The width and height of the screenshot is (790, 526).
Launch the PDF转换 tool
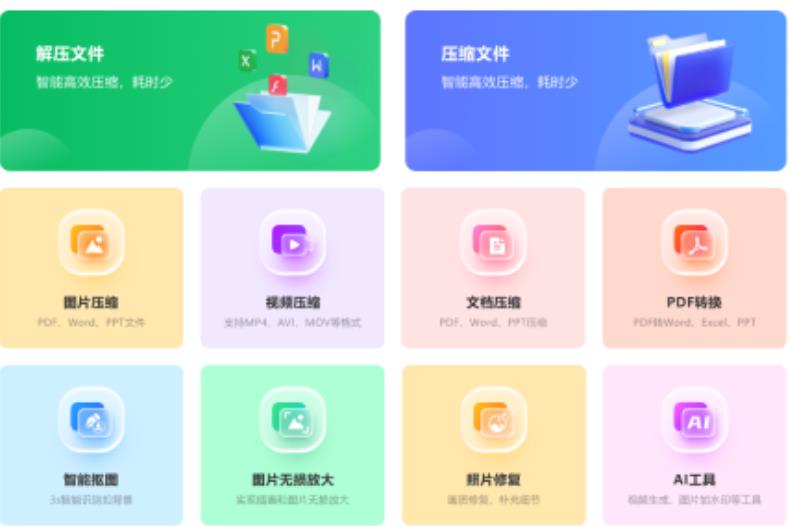tap(694, 267)
